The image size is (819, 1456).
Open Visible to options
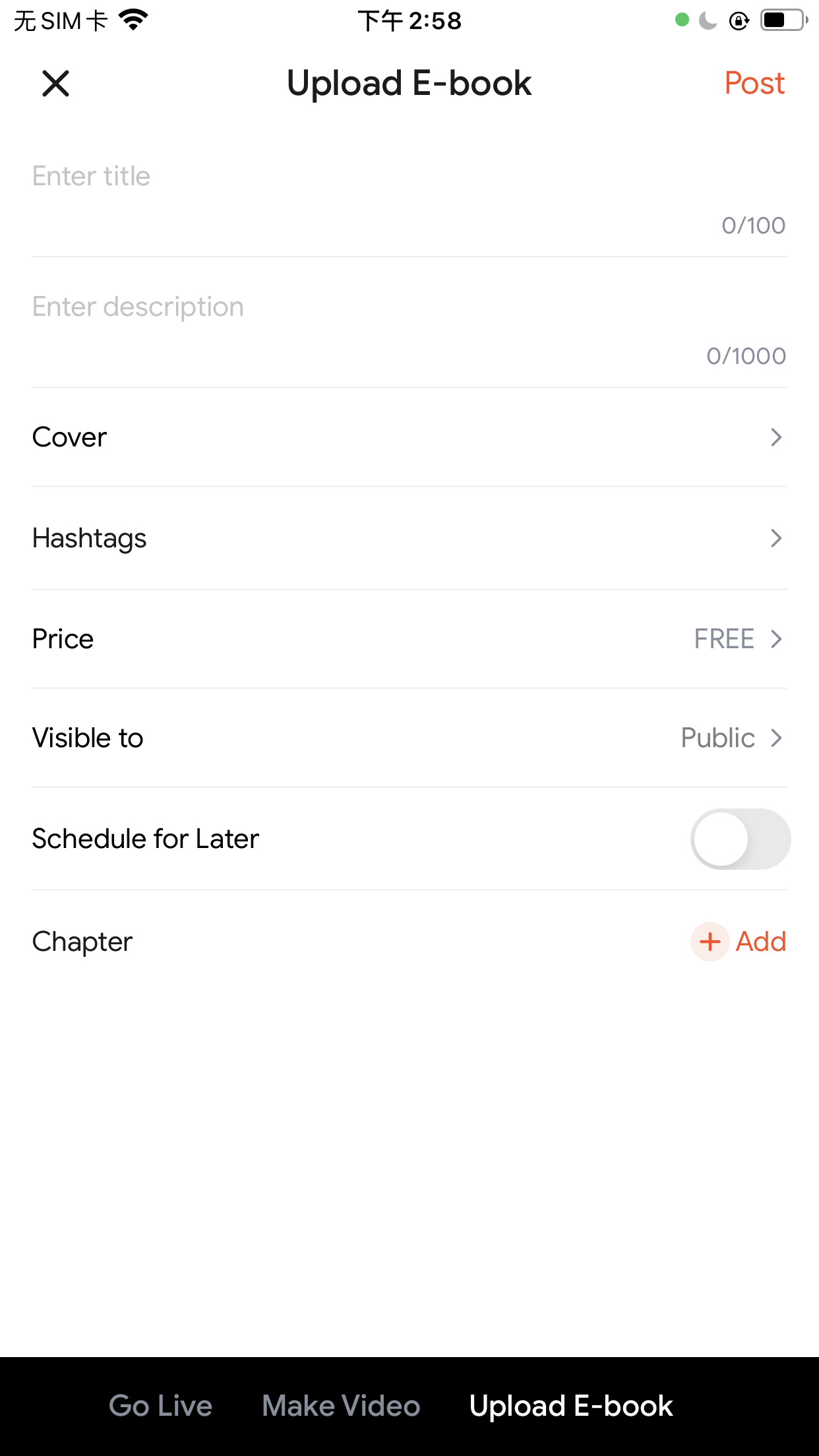click(409, 738)
